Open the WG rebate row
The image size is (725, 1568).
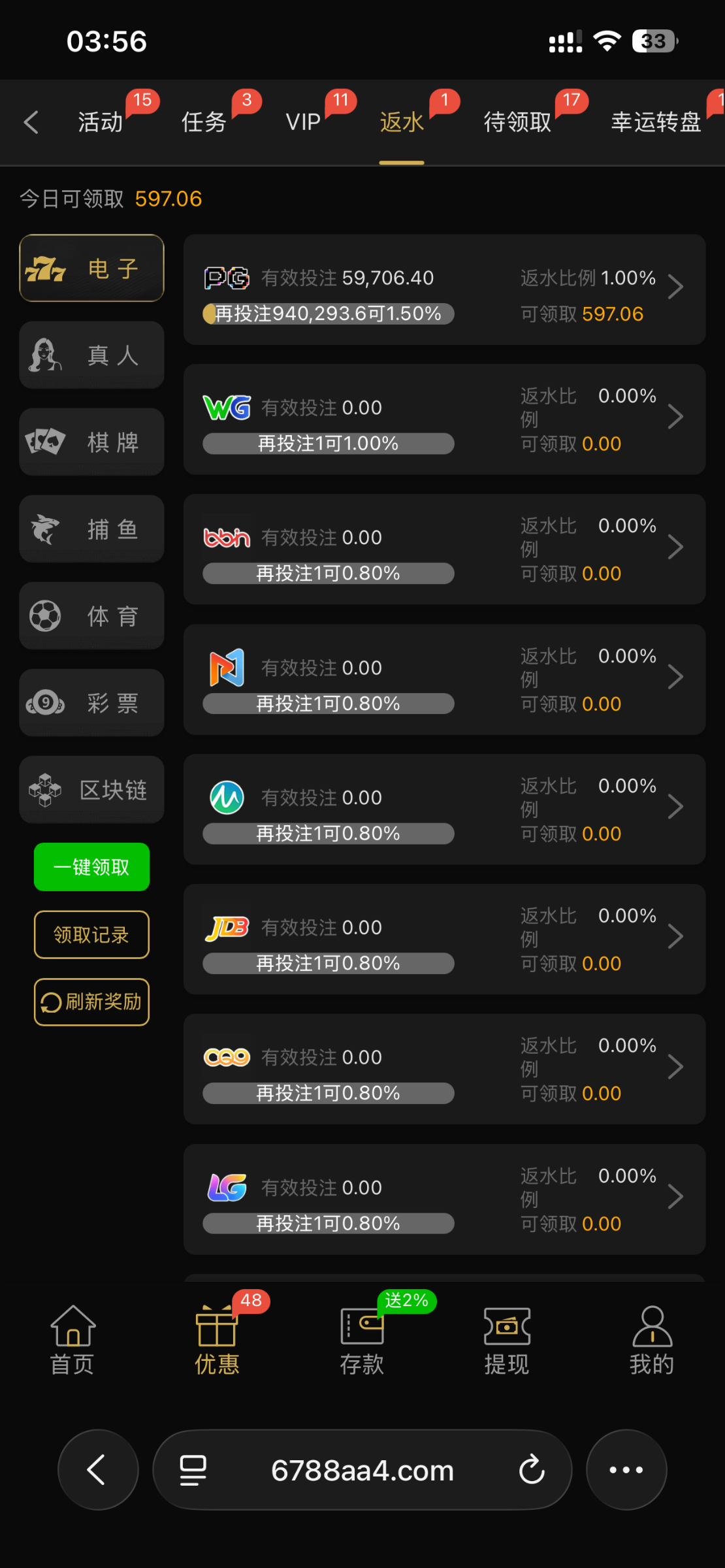tap(444, 419)
